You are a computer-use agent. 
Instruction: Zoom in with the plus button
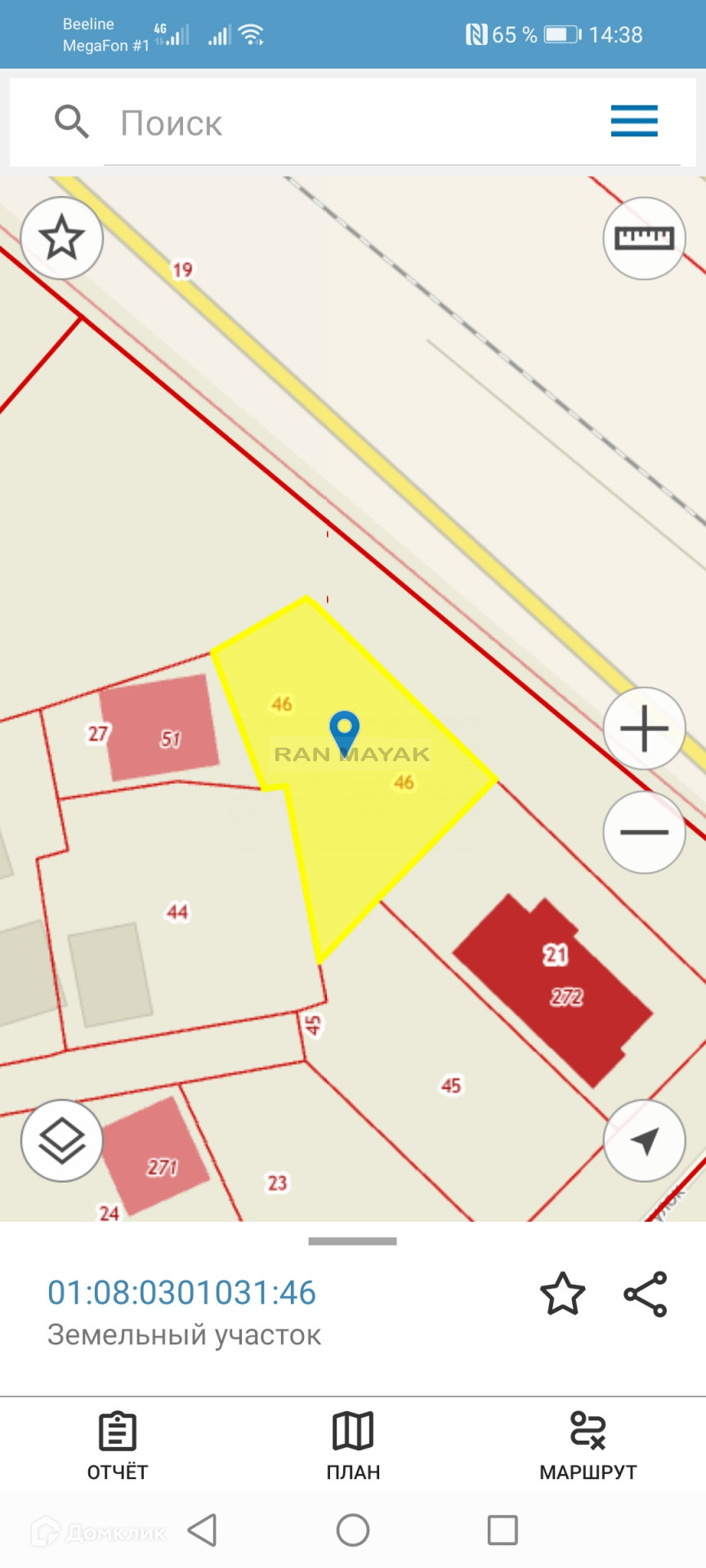644,728
